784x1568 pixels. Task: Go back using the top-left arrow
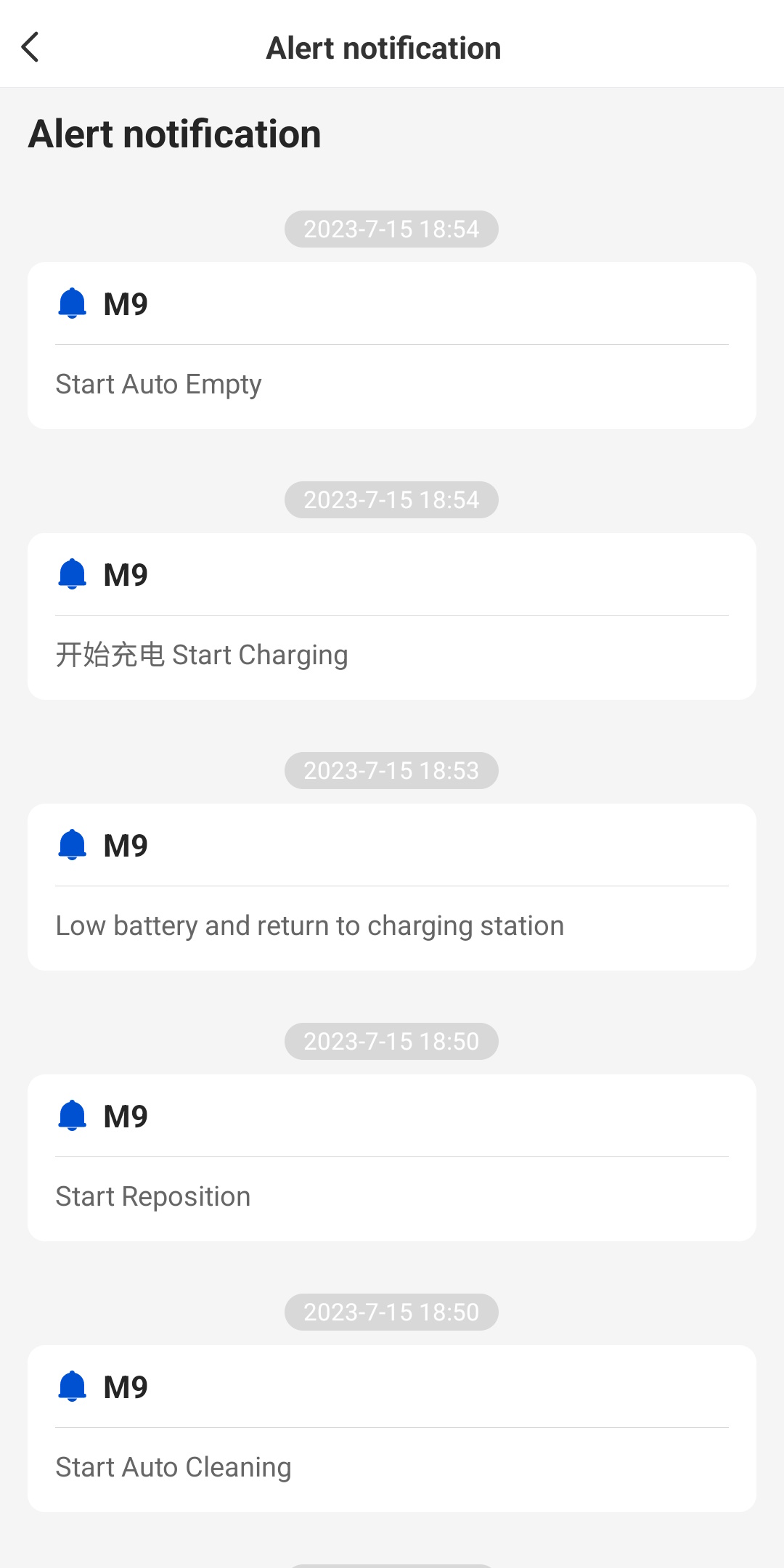pyautogui.click(x=30, y=48)
